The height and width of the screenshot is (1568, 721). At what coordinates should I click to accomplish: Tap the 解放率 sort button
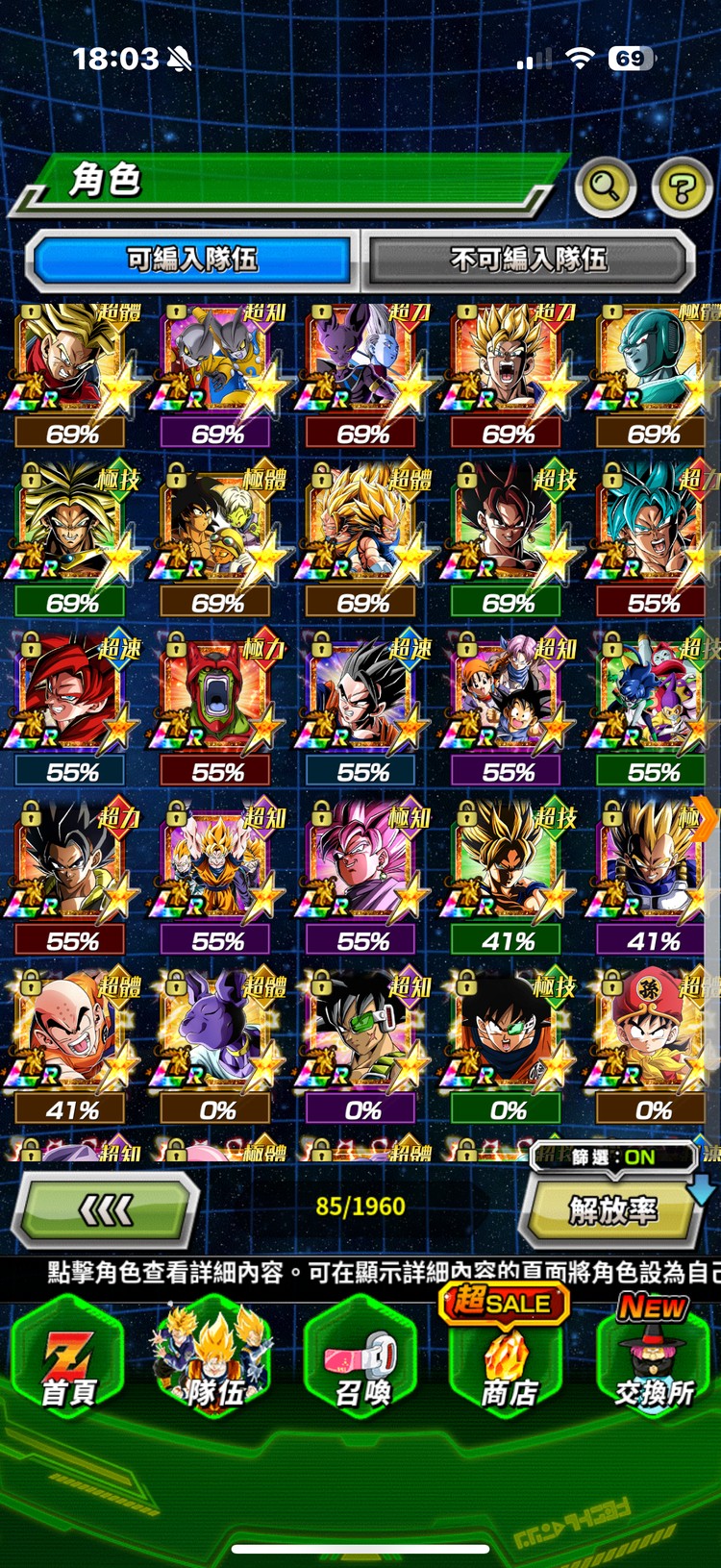click(x=611, y=1211)
